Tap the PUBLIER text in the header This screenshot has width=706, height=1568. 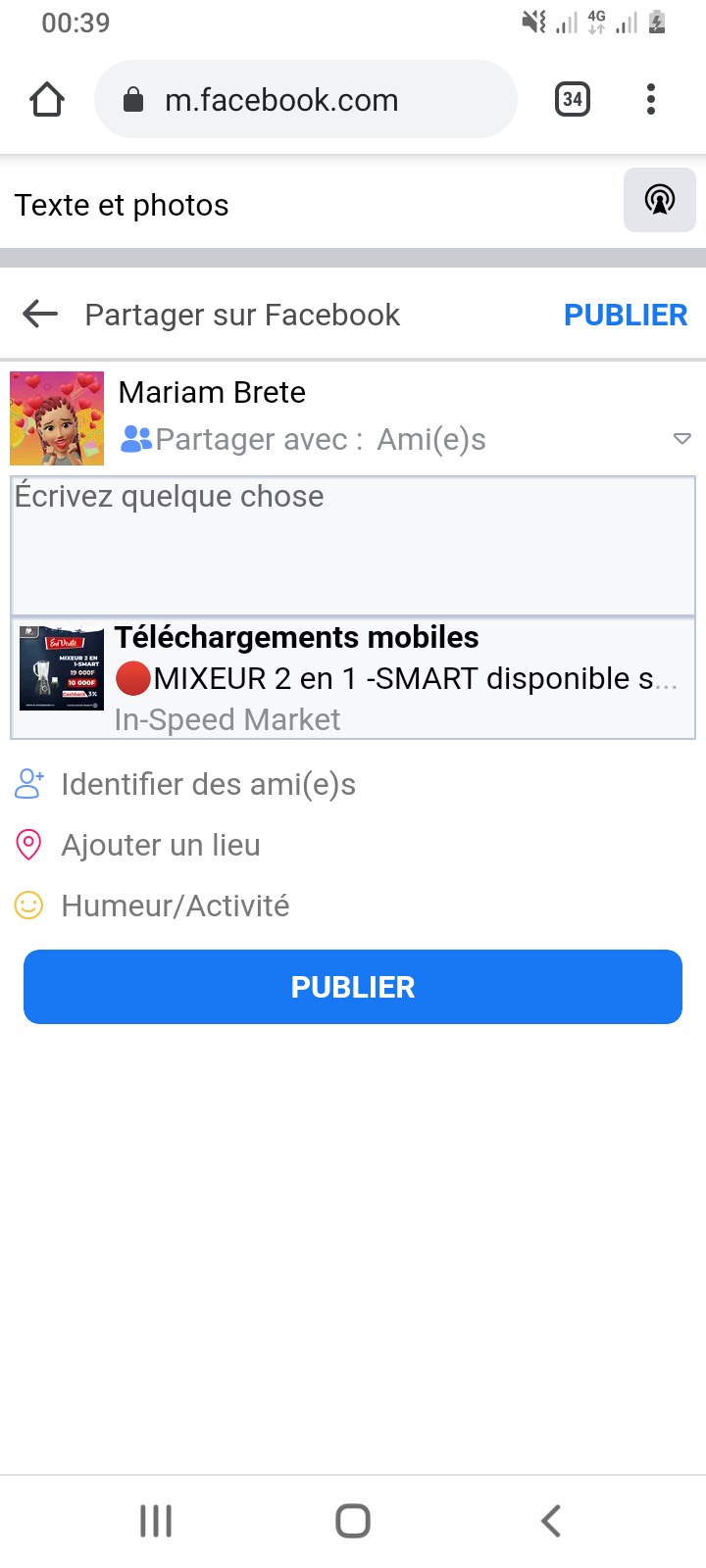[x=625, y=315]
